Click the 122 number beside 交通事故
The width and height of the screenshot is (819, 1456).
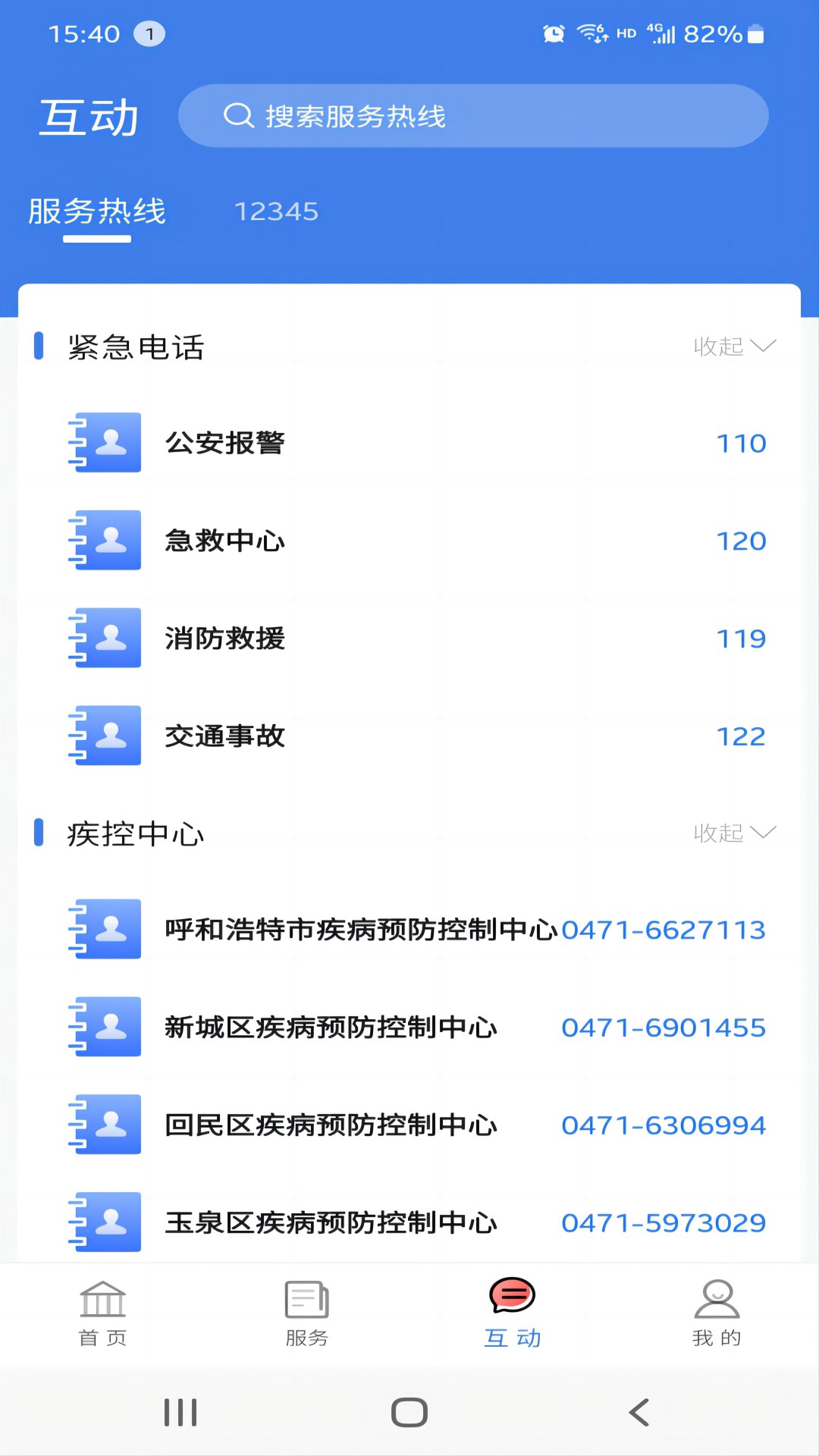coord(740,736)
